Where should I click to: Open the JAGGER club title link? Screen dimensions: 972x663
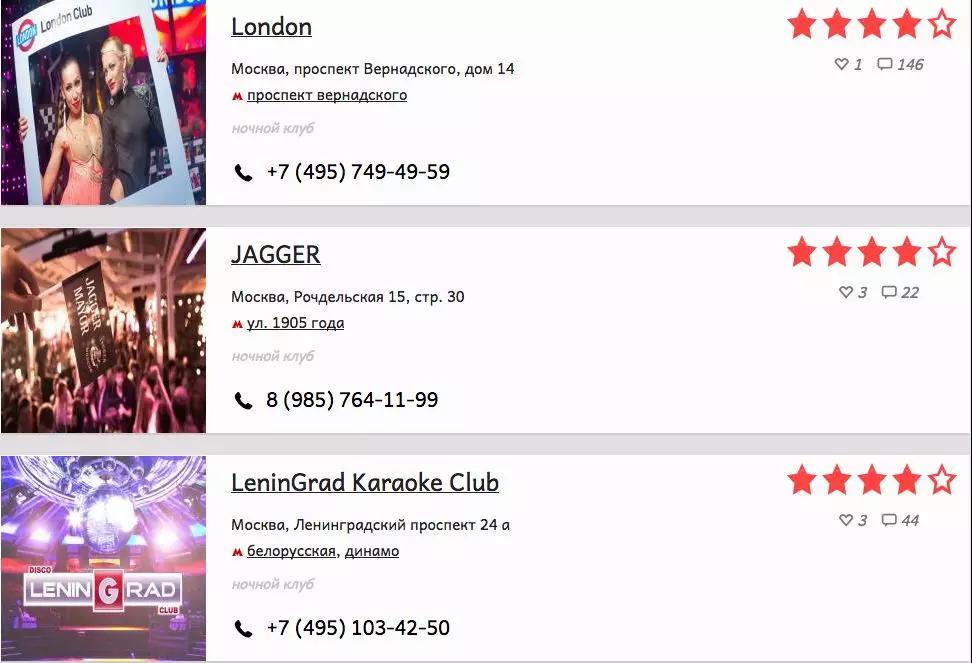(275, 255)
